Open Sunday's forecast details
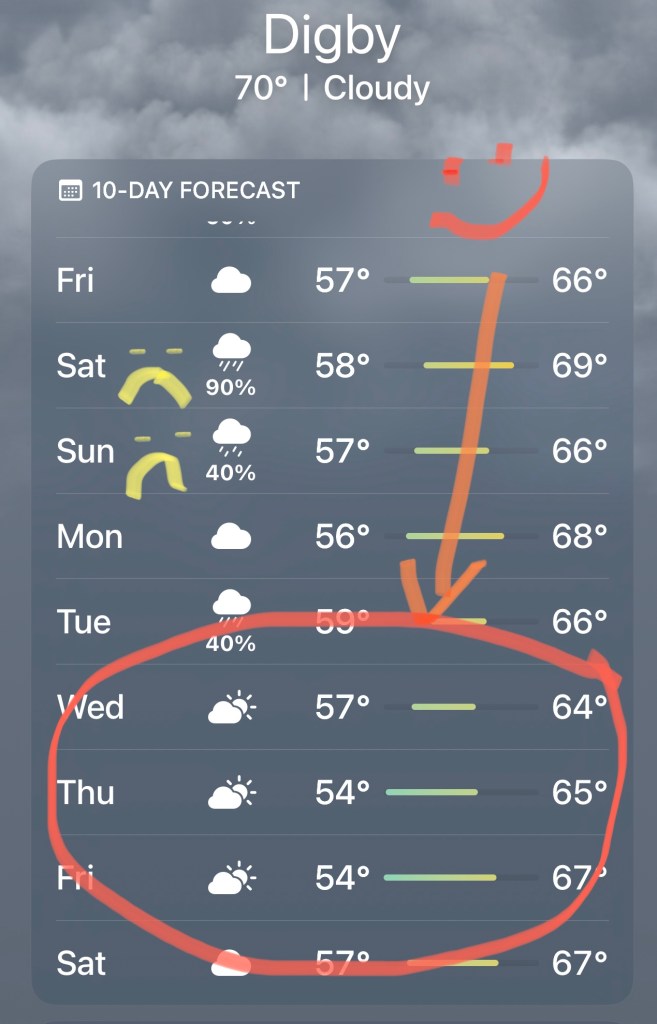The image size is (657, 1024). [330, 452]
